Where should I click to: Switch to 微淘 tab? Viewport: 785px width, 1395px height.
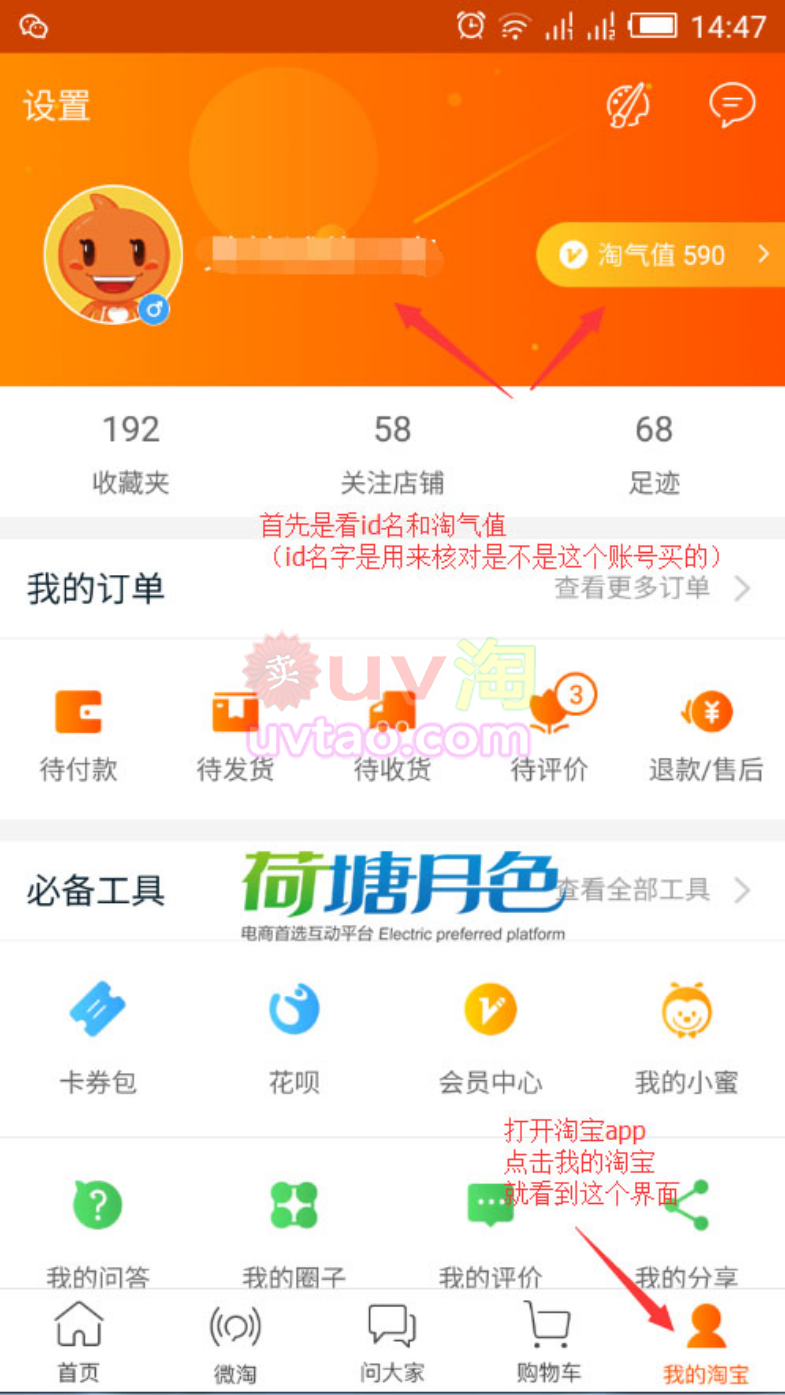pyautogui.click(x=235, y=1342)
